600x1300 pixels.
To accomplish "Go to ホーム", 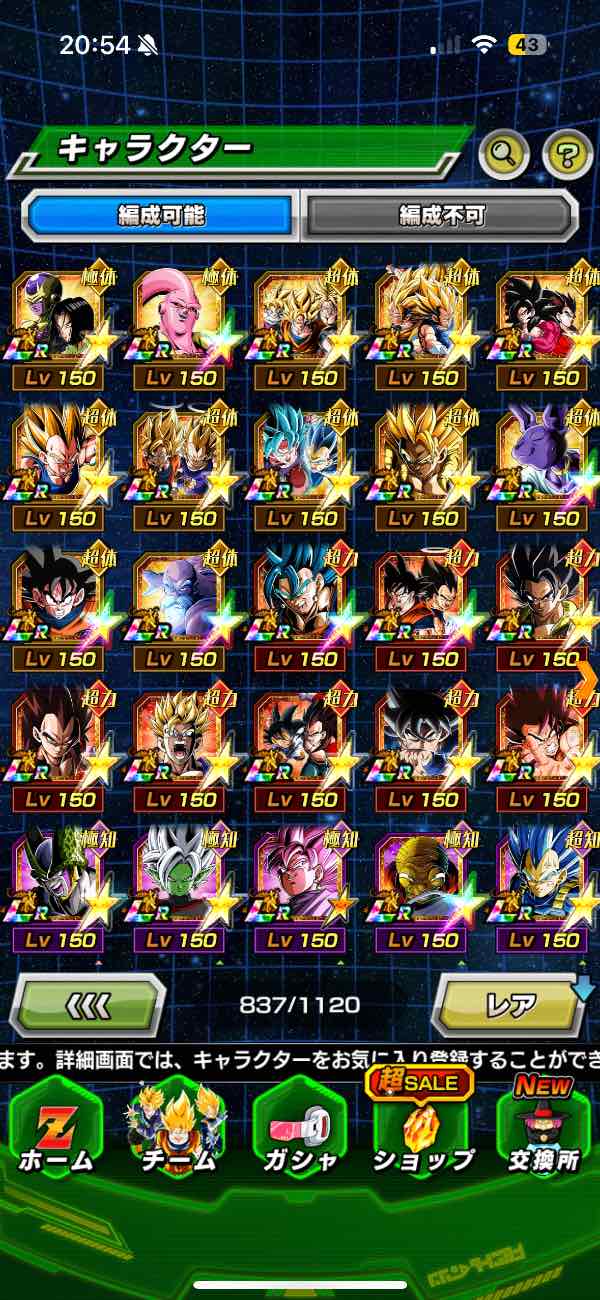I will (x=56, y=1130).
